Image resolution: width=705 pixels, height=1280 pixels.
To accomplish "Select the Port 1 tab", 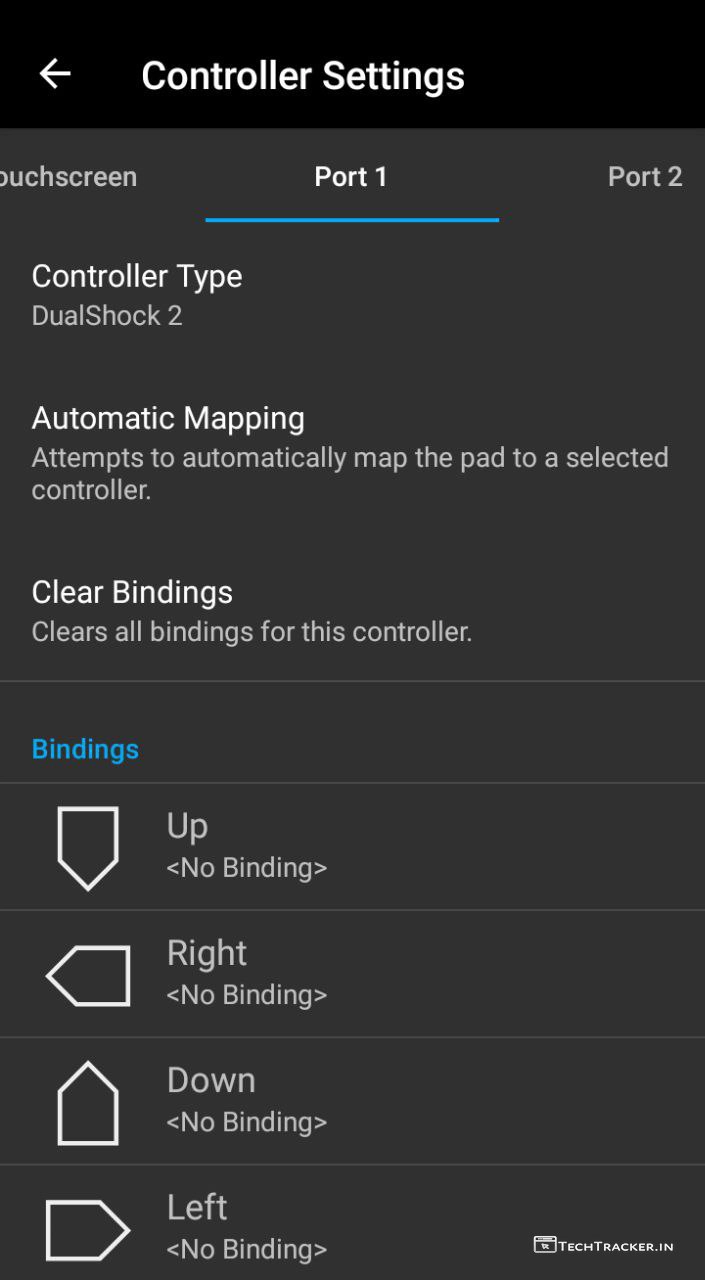I will click(351, 177).
